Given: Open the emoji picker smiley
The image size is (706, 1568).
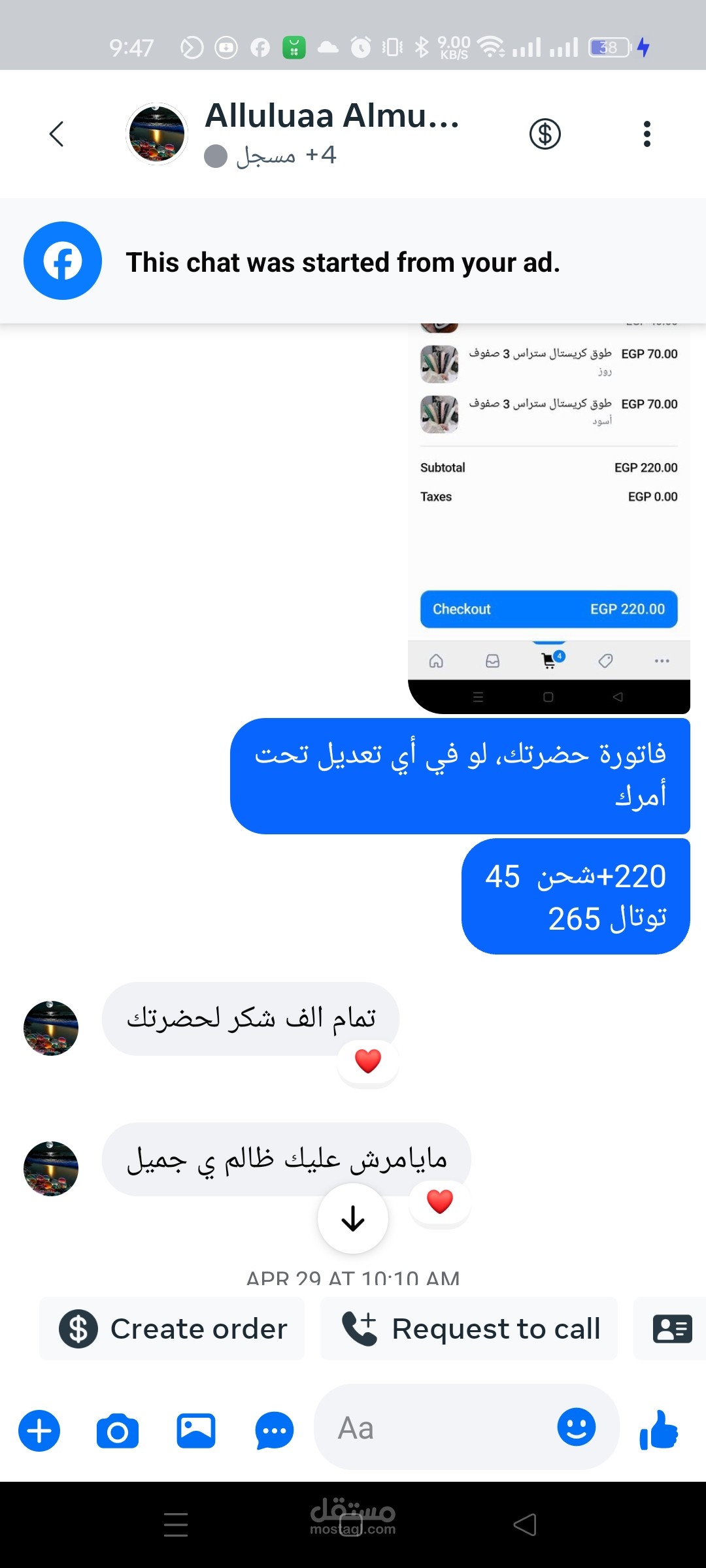Looking at the screenshot, I should point(577,1427).
